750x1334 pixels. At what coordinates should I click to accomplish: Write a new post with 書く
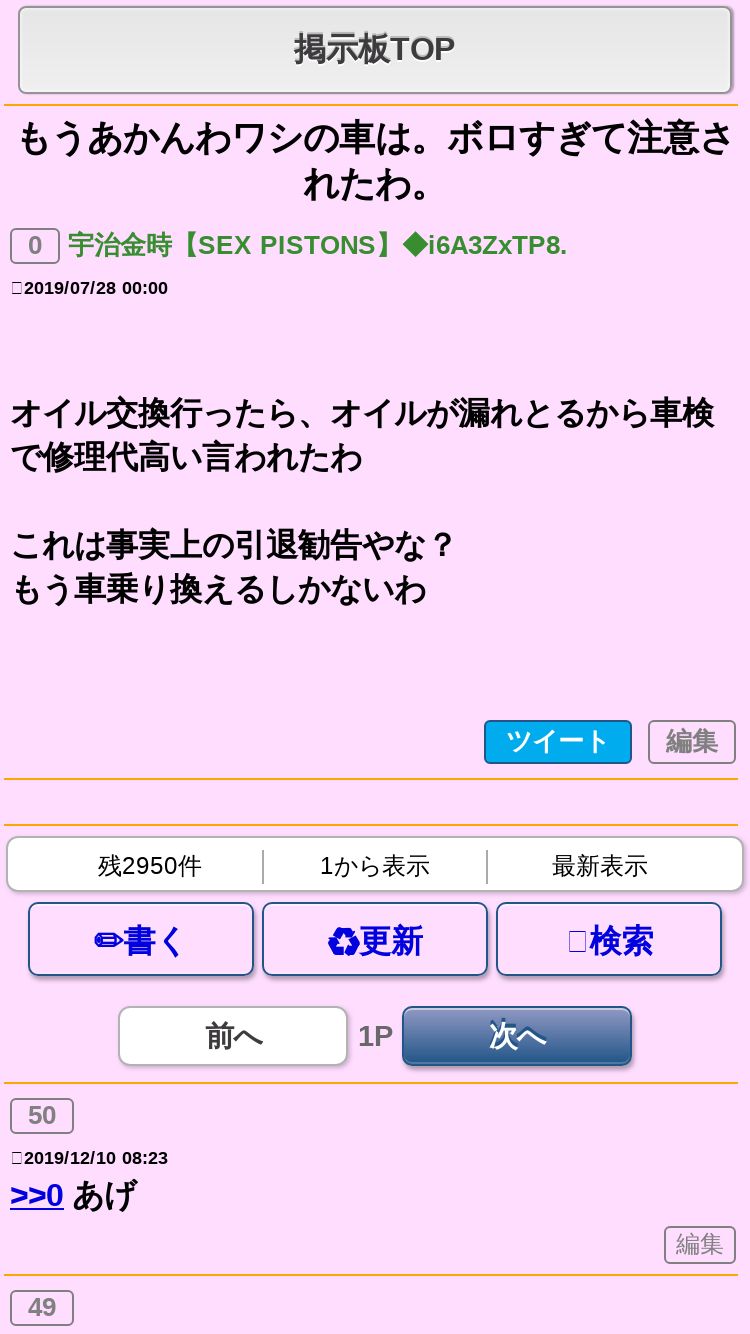[141, 939]
